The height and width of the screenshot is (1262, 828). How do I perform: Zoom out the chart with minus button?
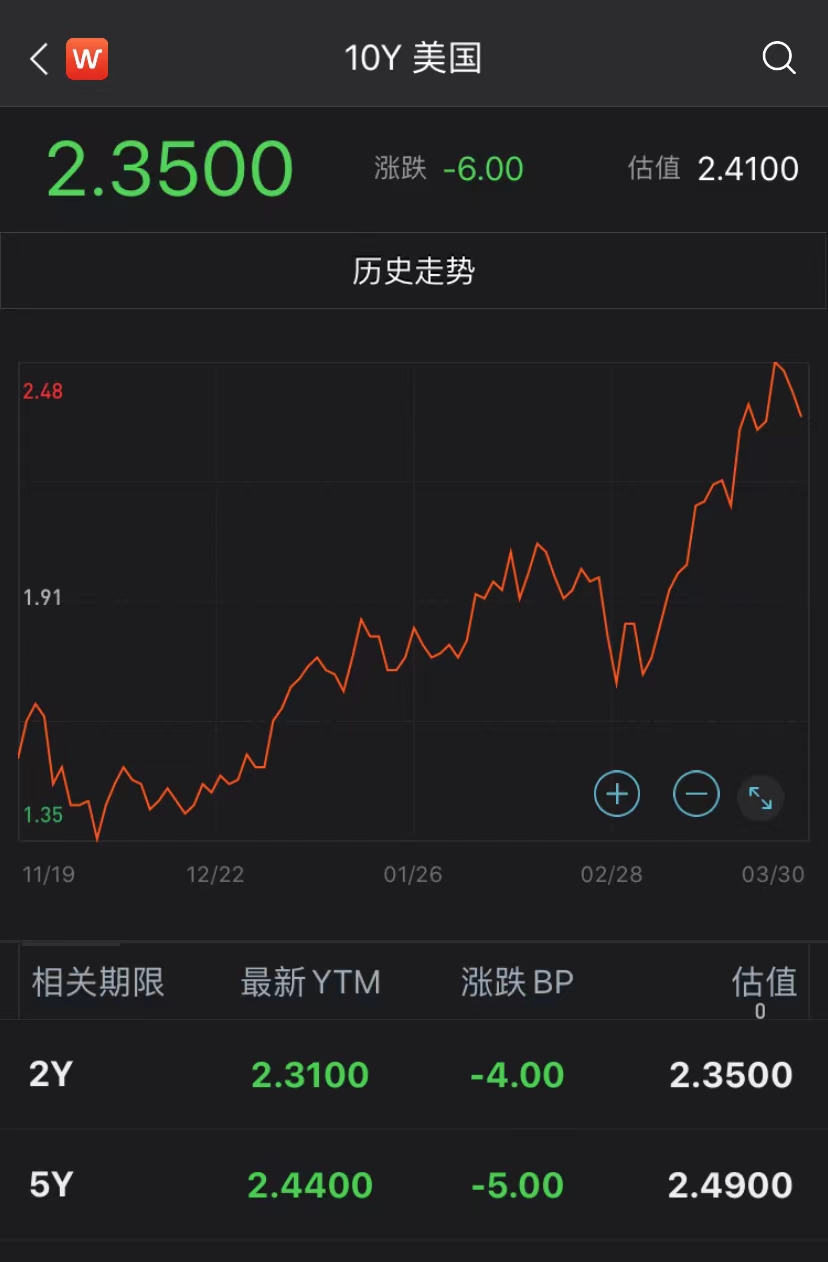(696, 795)
